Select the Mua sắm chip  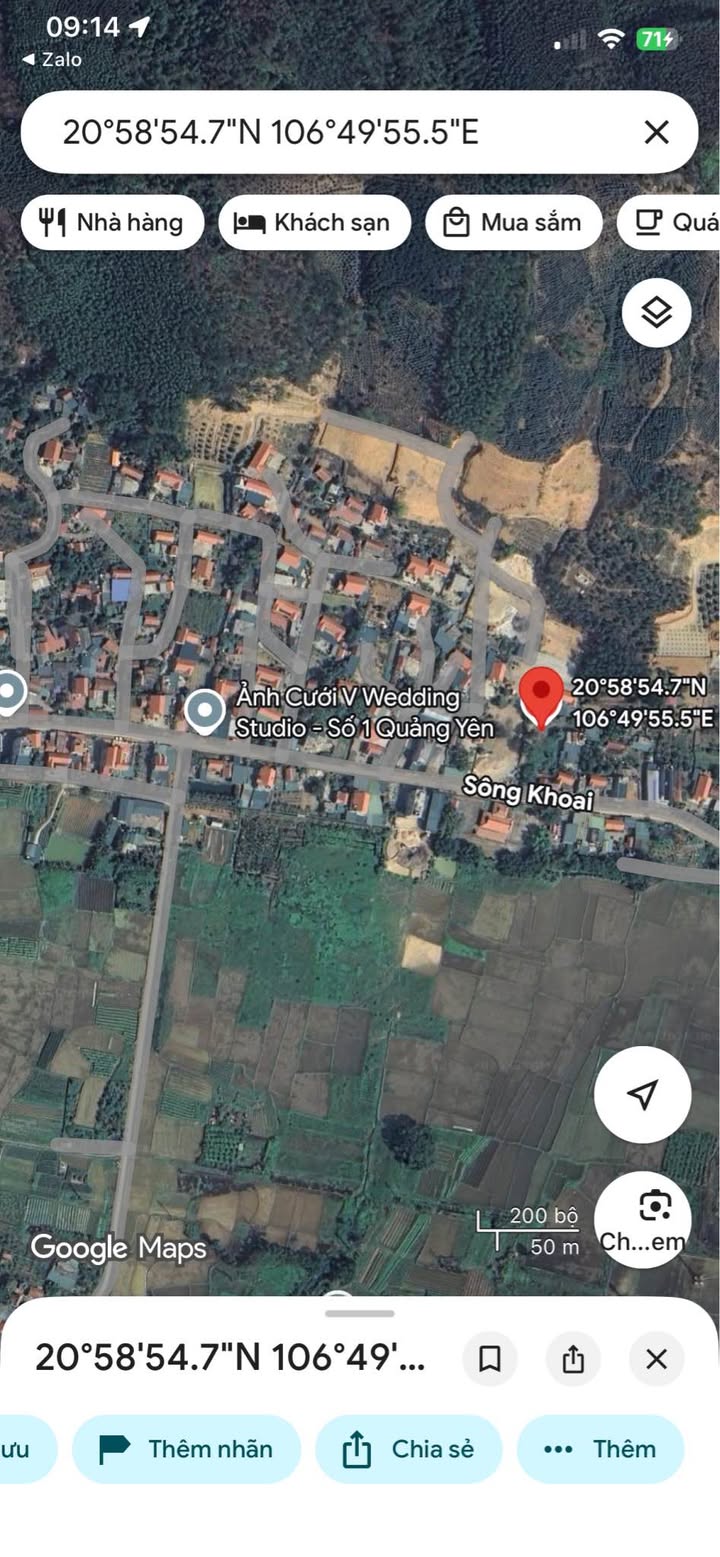(513, 222)
